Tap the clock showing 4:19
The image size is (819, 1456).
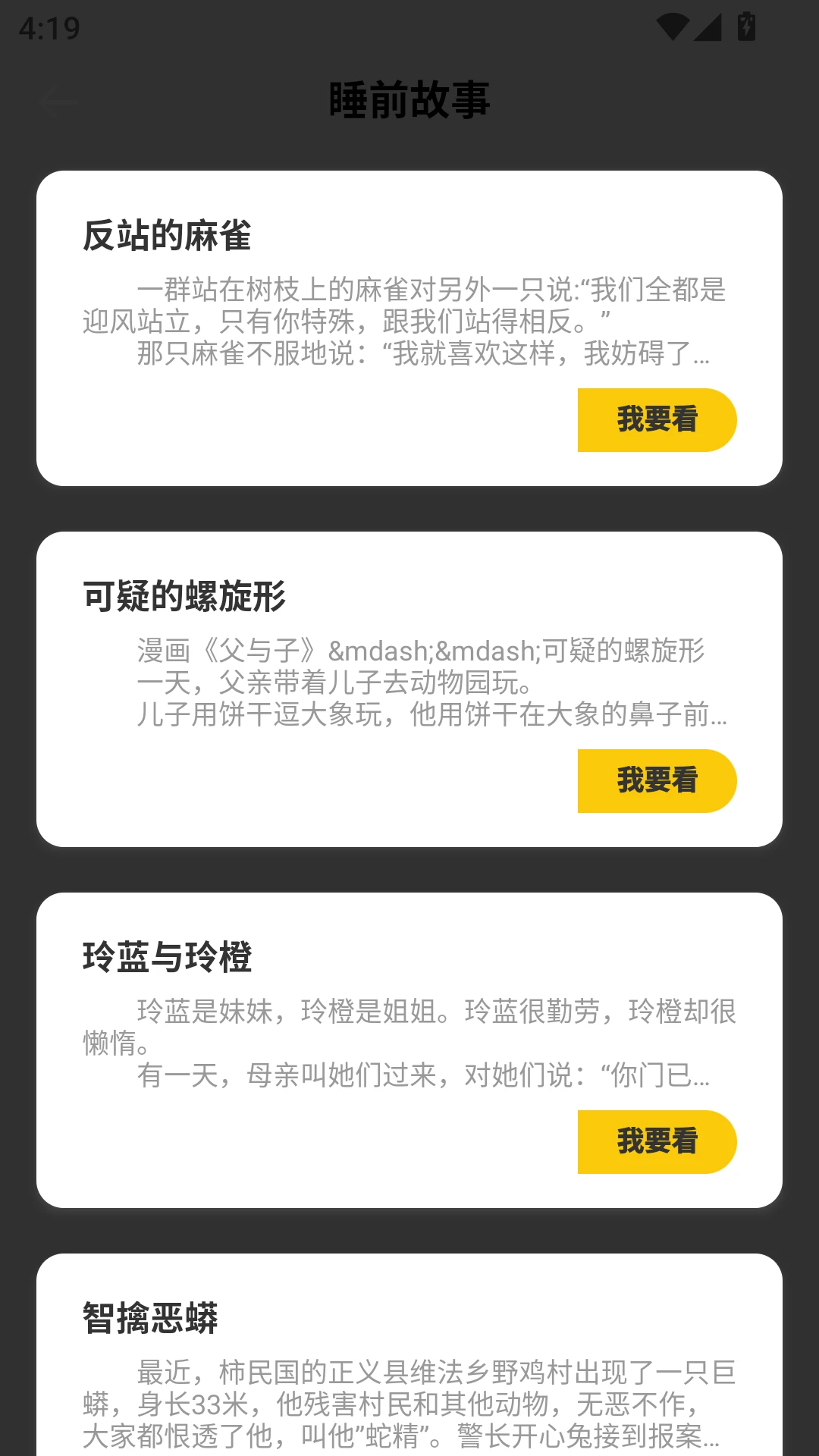[49, 27]
